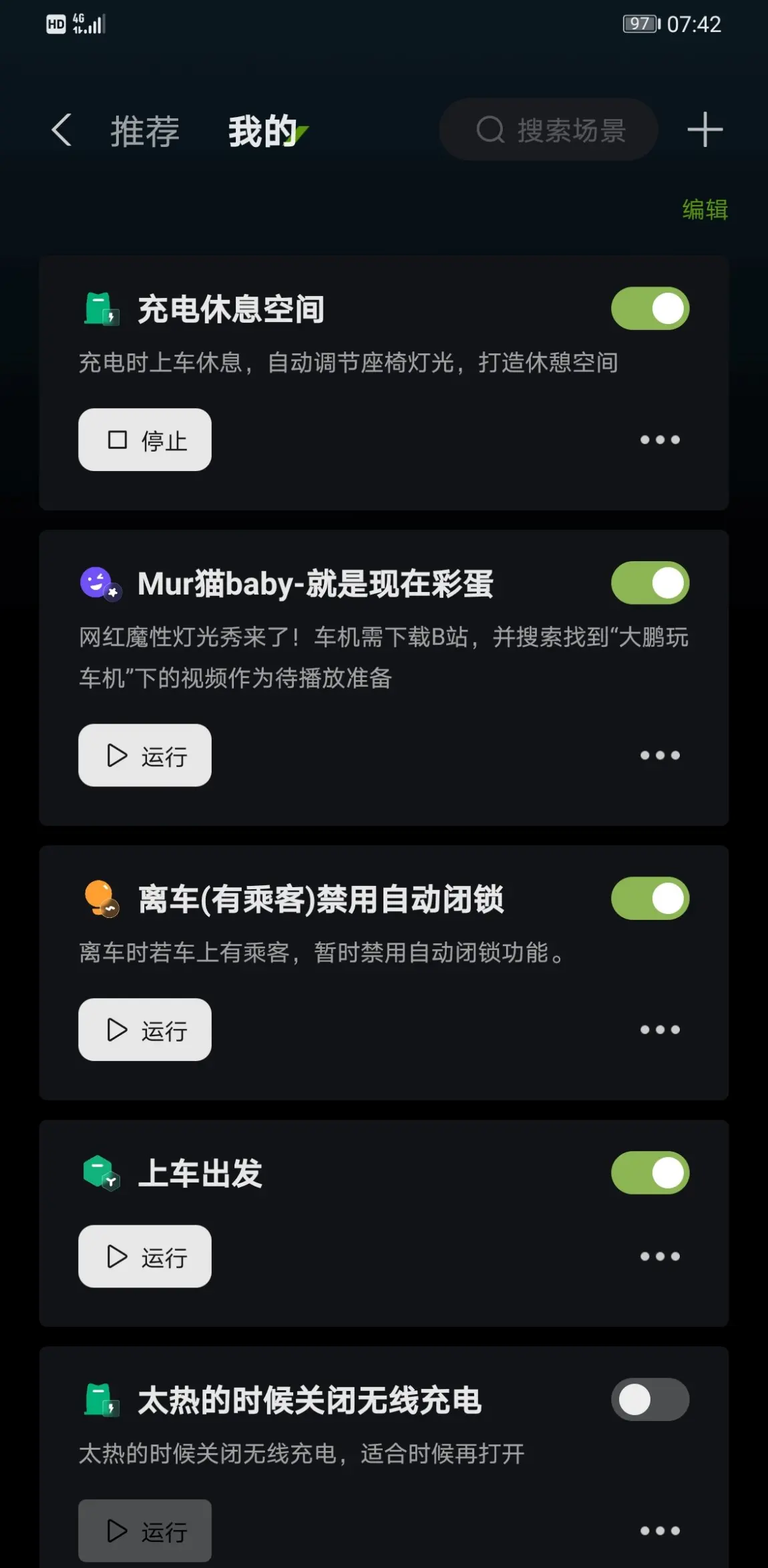Run the 上车出发 scene

coord(145,1256)
